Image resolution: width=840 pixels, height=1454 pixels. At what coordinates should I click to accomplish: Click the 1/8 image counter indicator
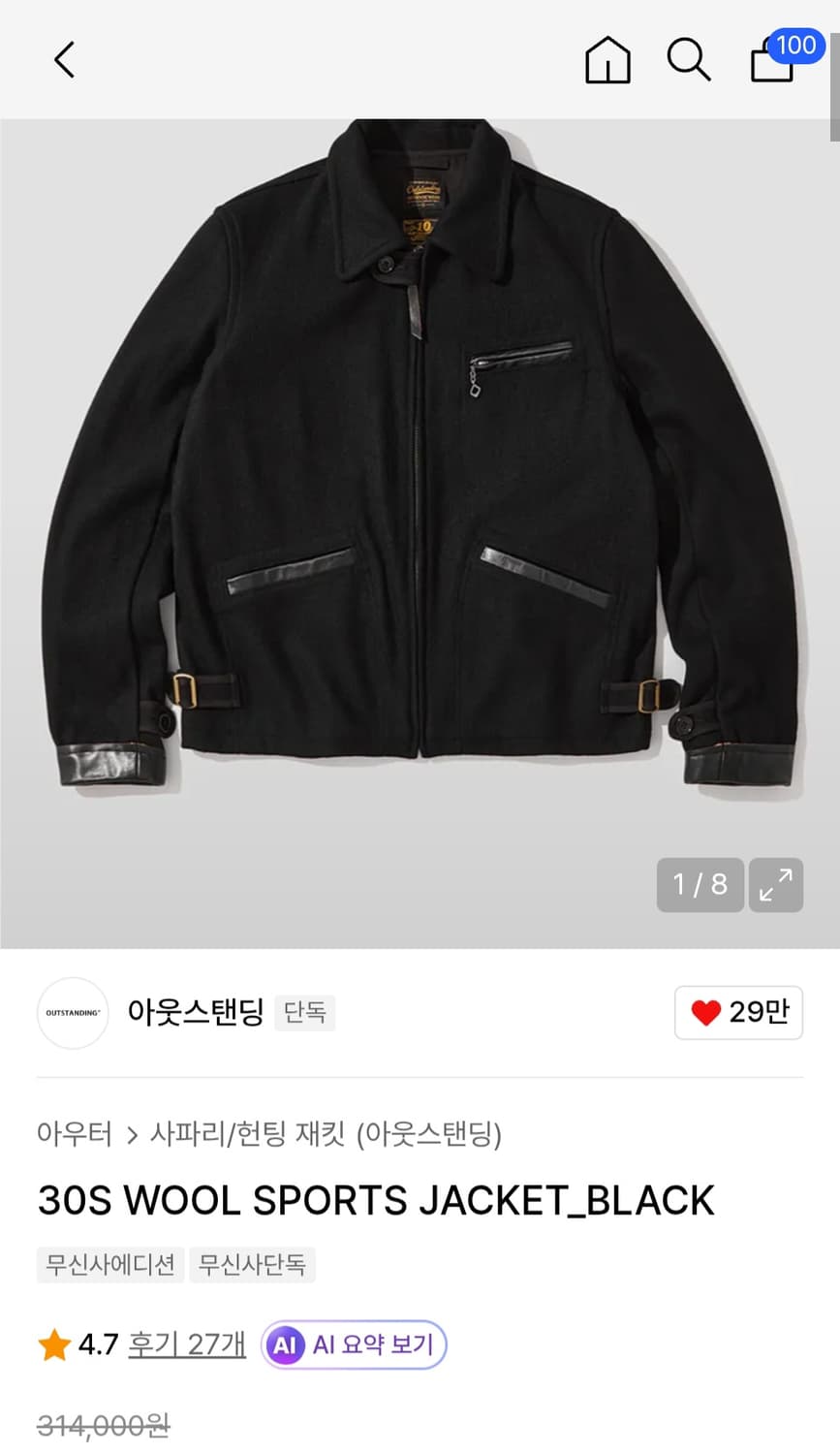click(700, 885)
